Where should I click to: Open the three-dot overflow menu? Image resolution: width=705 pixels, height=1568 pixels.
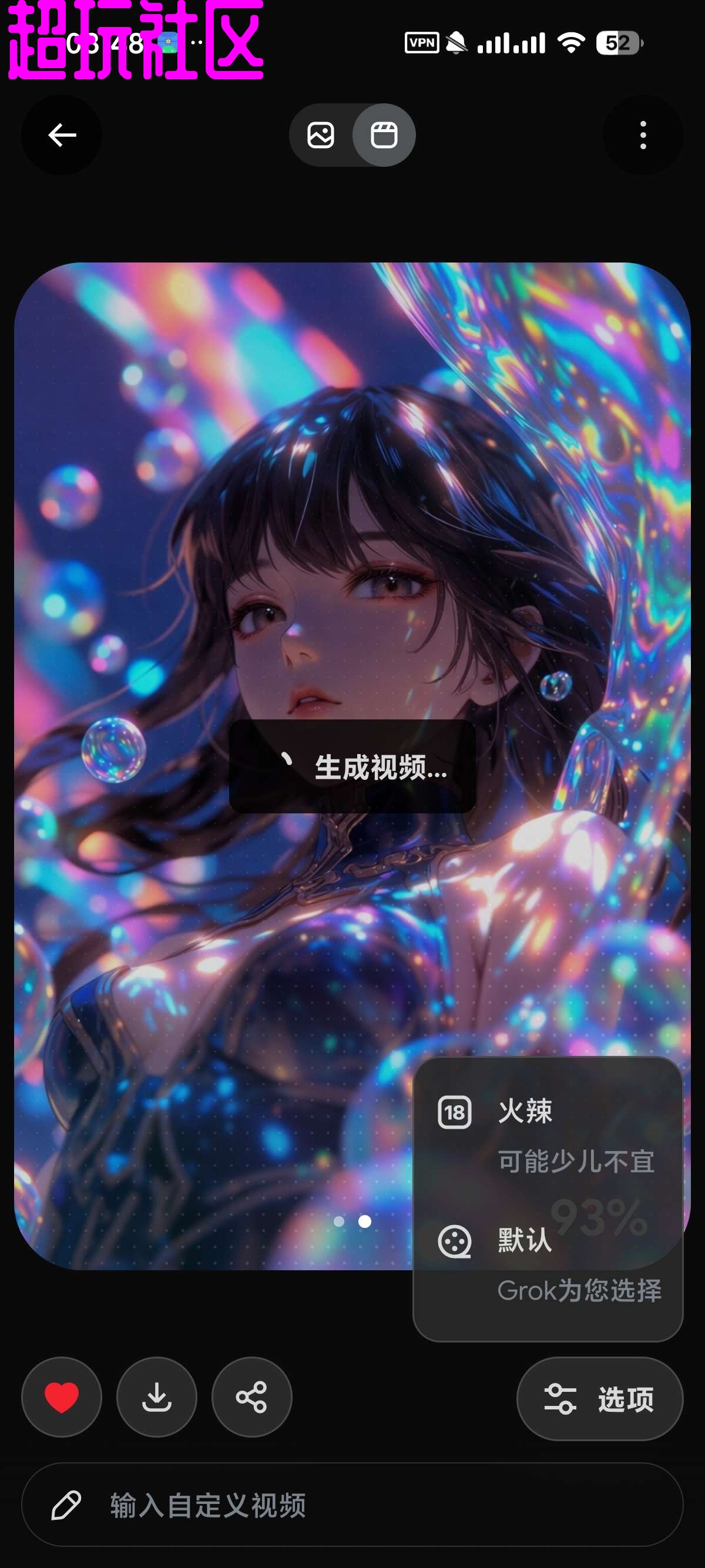pyautogui.click(x=642, y=135)
